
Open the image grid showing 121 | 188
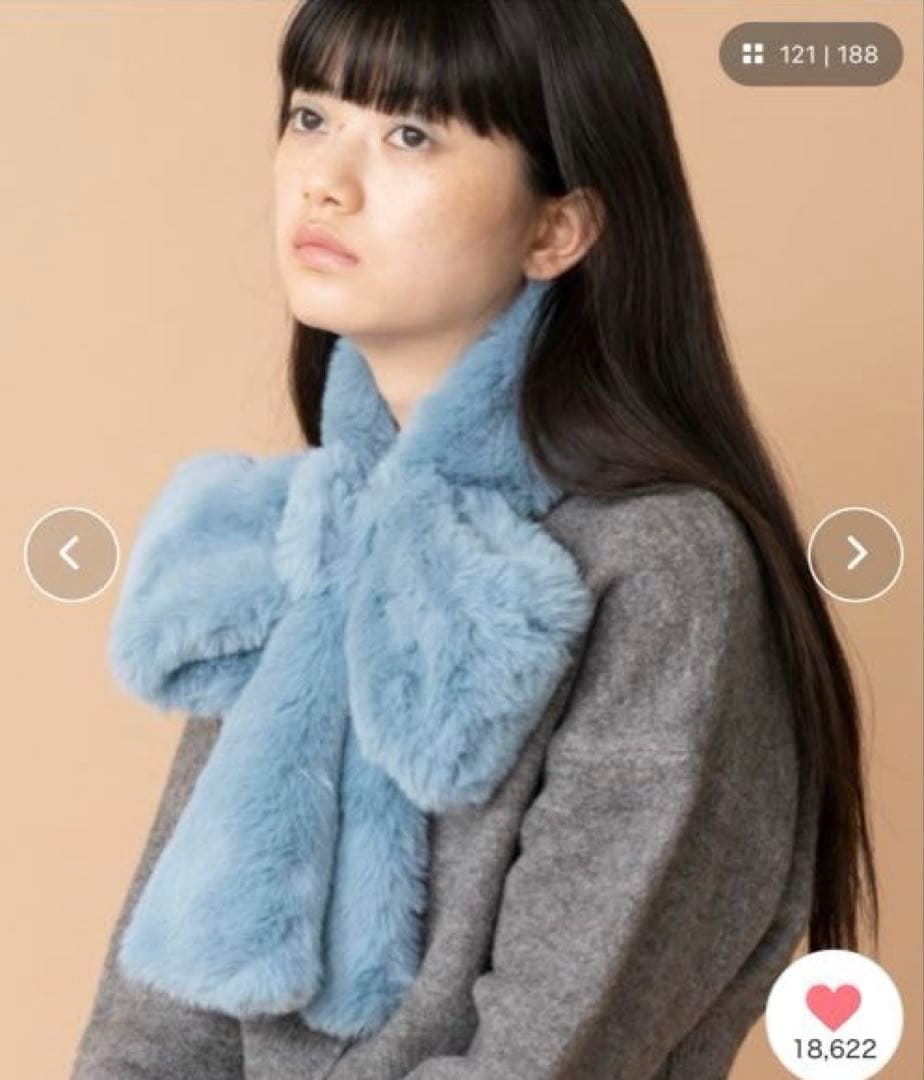click(x=810, y=54)
